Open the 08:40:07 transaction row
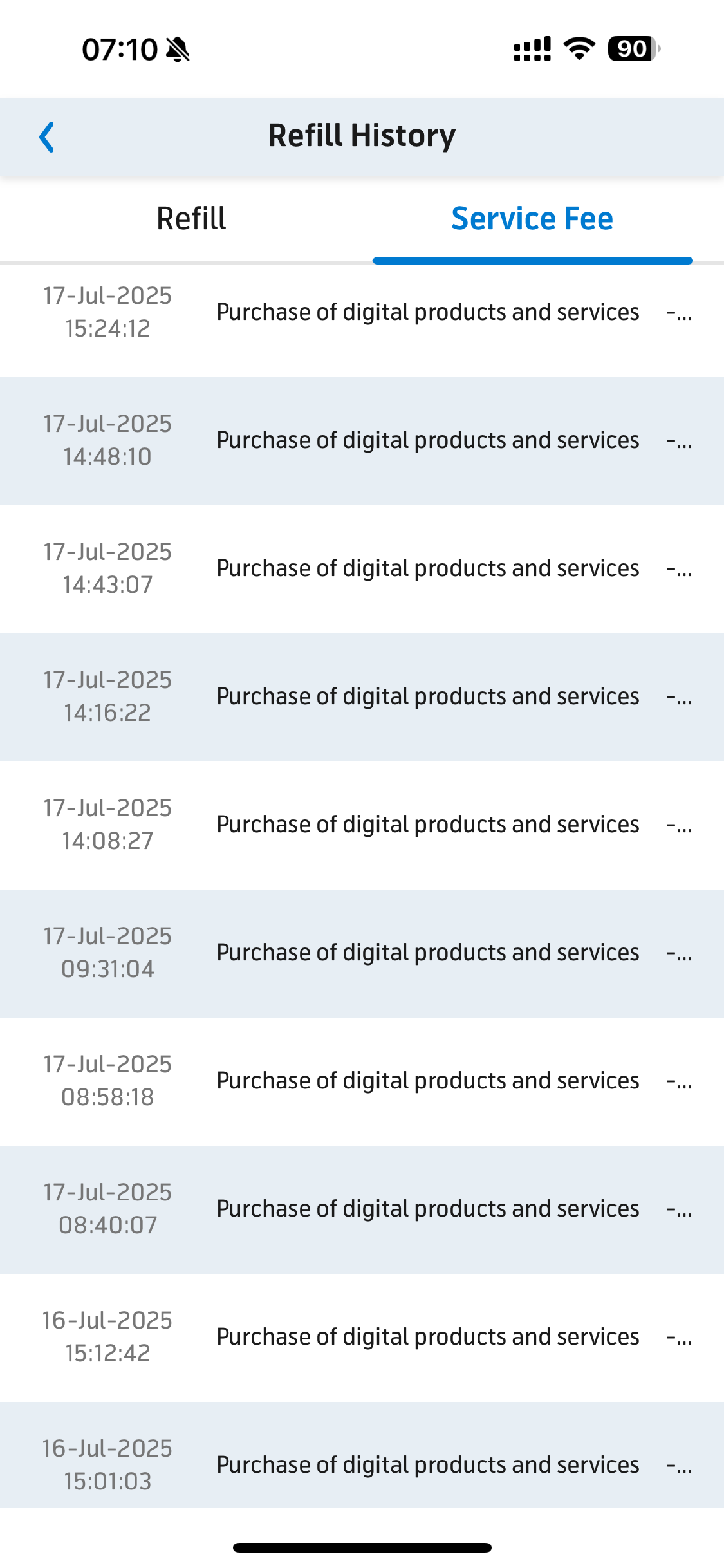 [x=362, y=1209]
